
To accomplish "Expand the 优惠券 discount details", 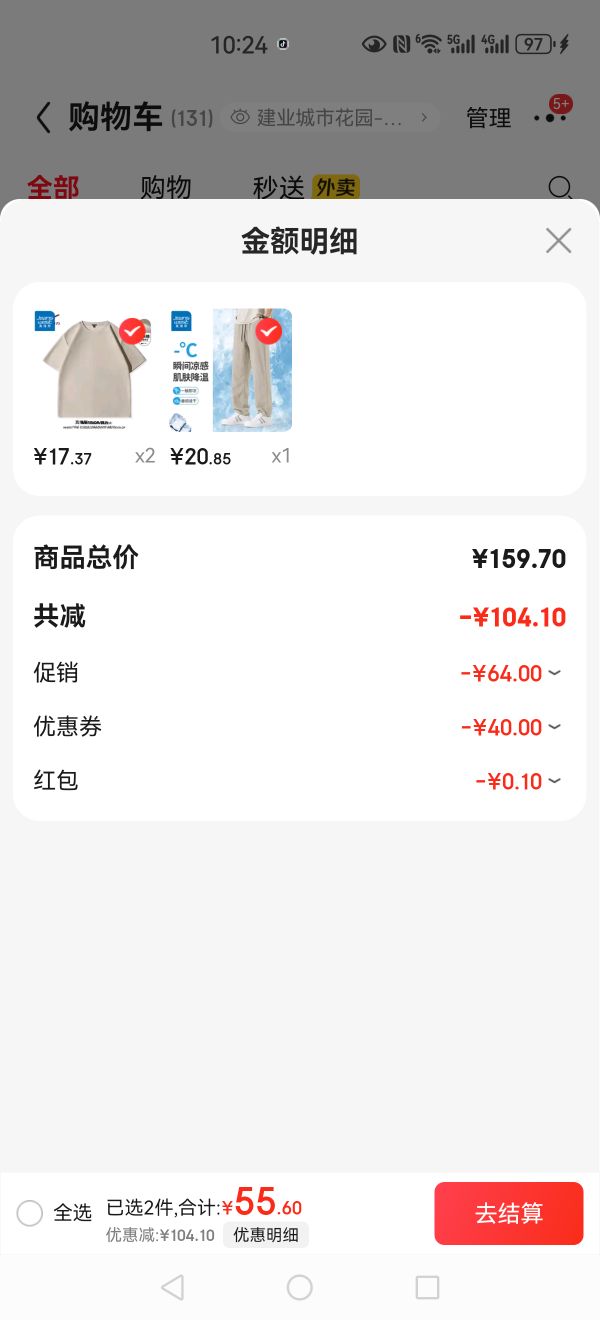I will point(554,727).
